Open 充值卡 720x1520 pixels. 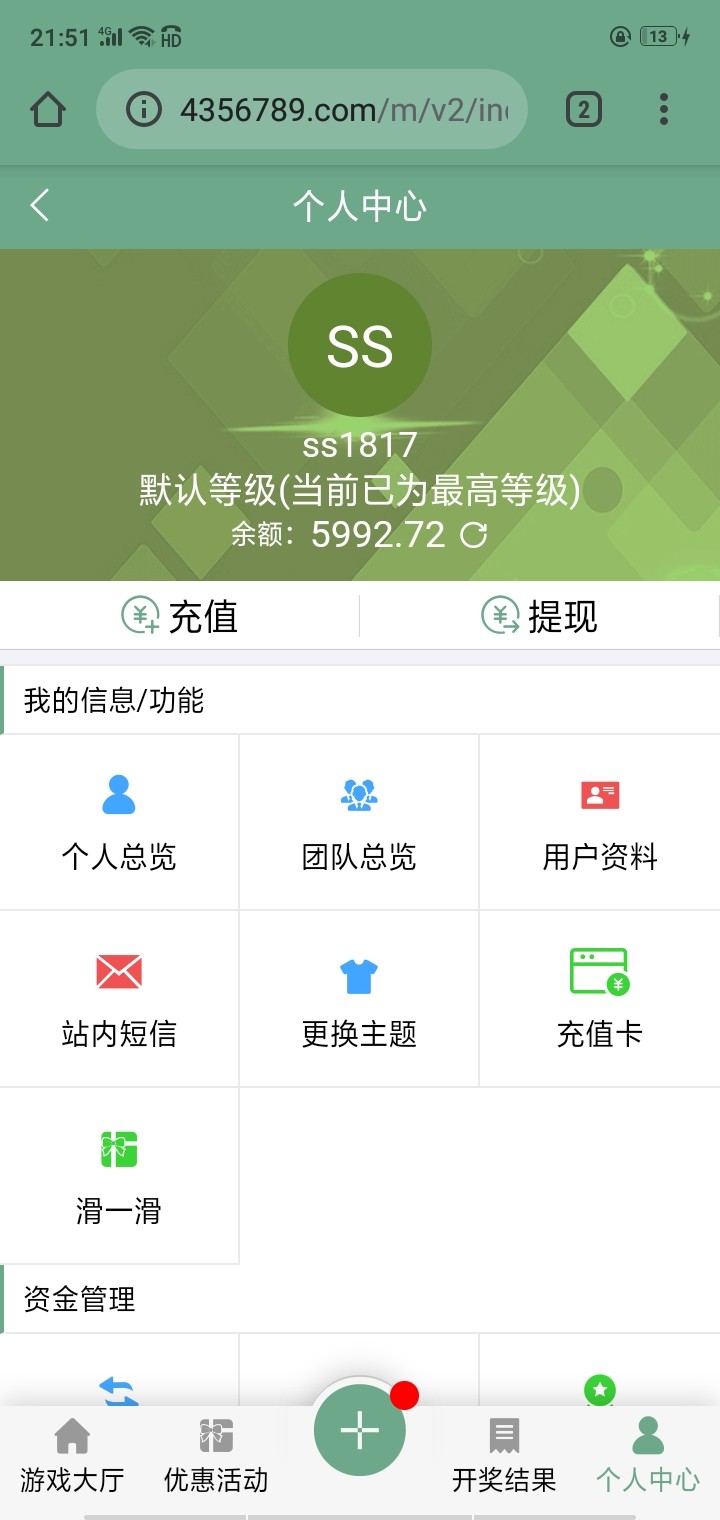pyautogui.click(x=599, y=998)
